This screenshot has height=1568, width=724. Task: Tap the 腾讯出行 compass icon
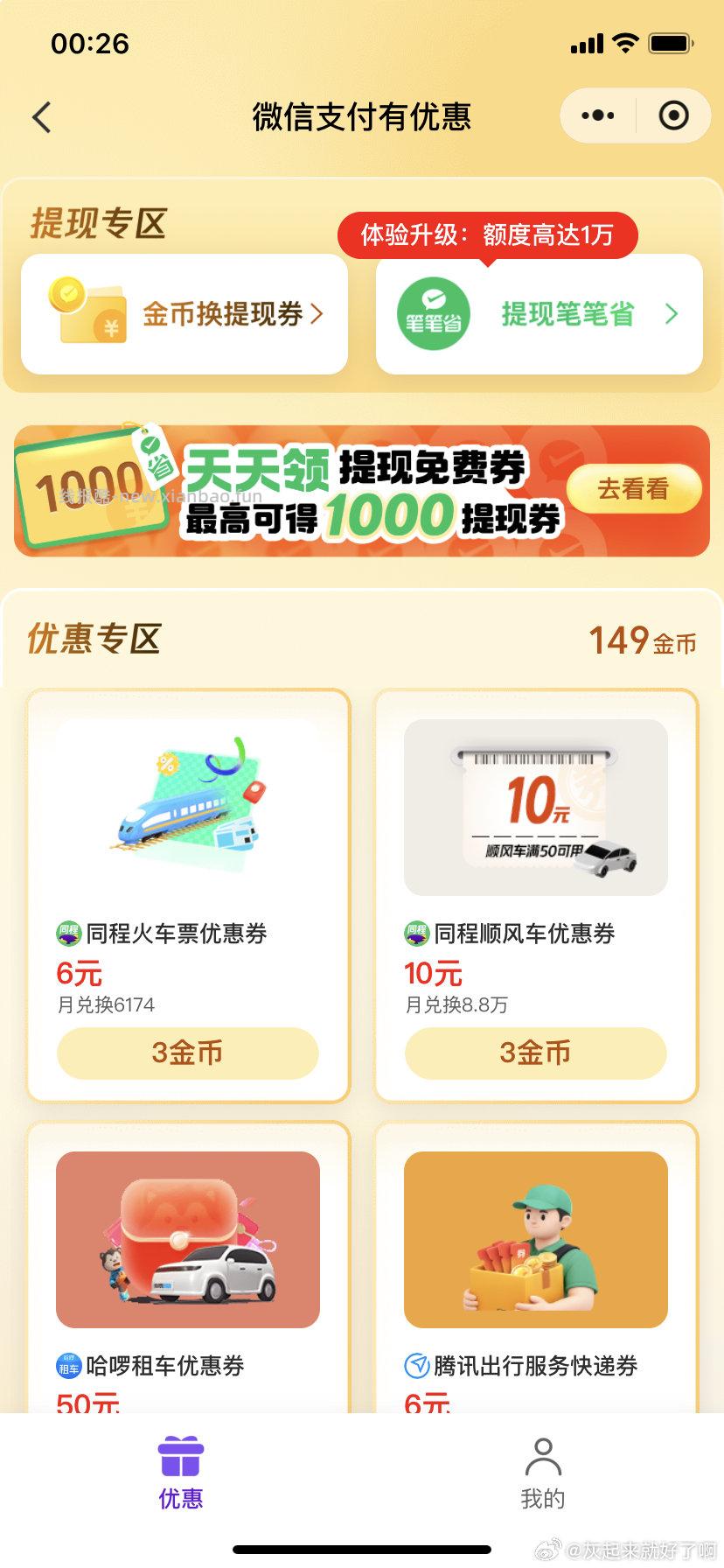click(x=418, y=1366)
